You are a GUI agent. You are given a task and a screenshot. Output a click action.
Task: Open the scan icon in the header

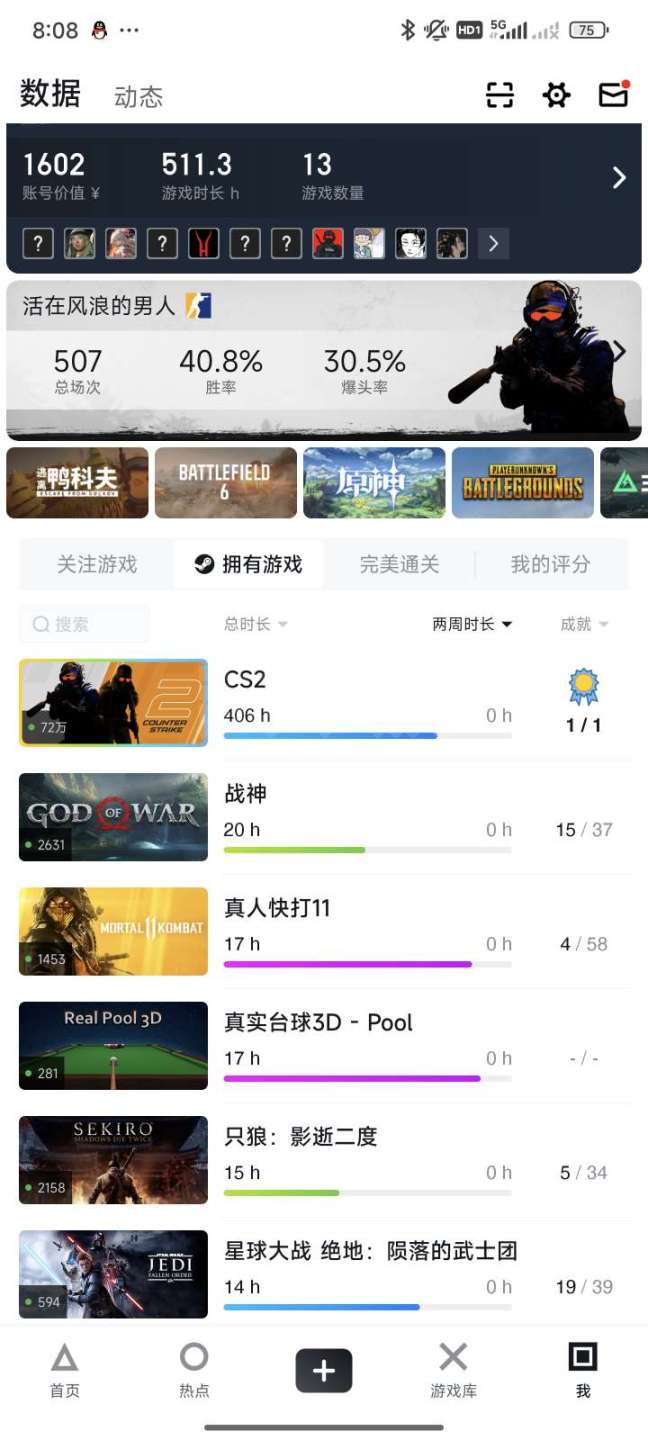(x=499, y=95)
